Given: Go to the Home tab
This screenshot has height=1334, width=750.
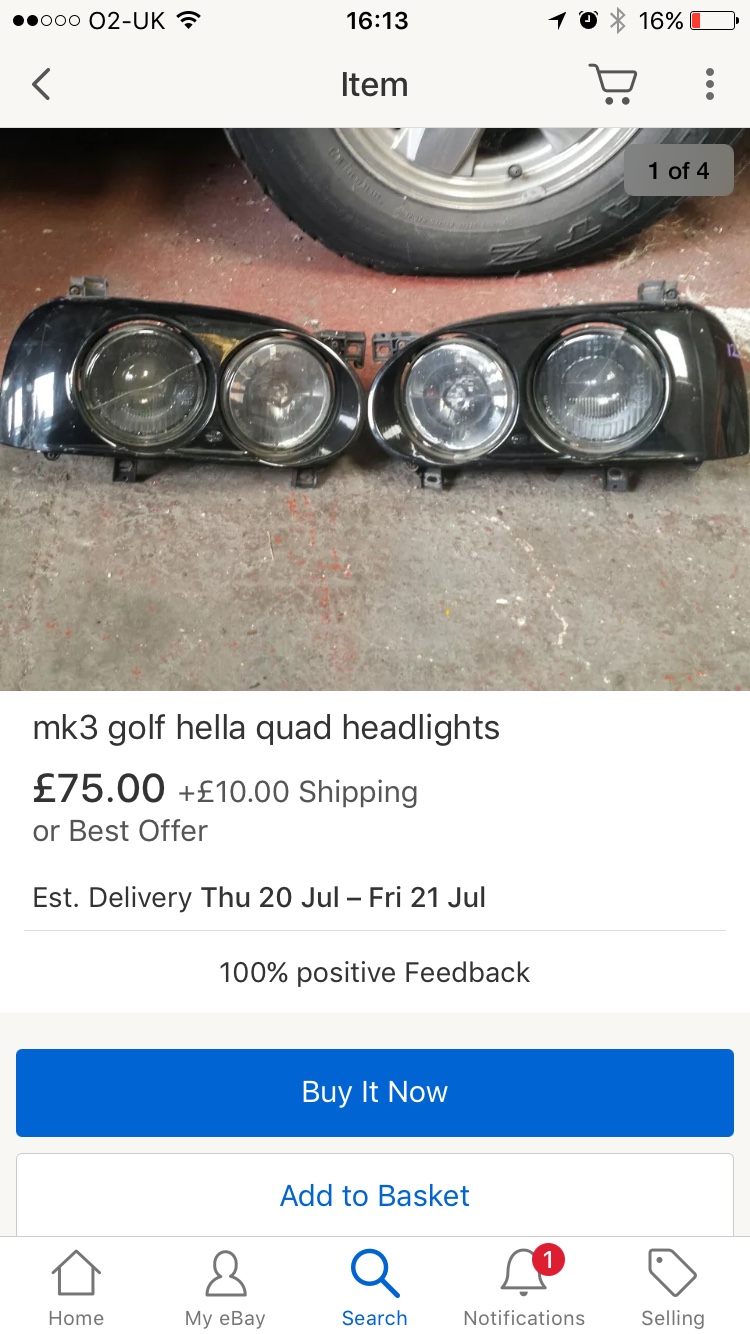Looking at the screenshot, I should (x=76, y=1289).
